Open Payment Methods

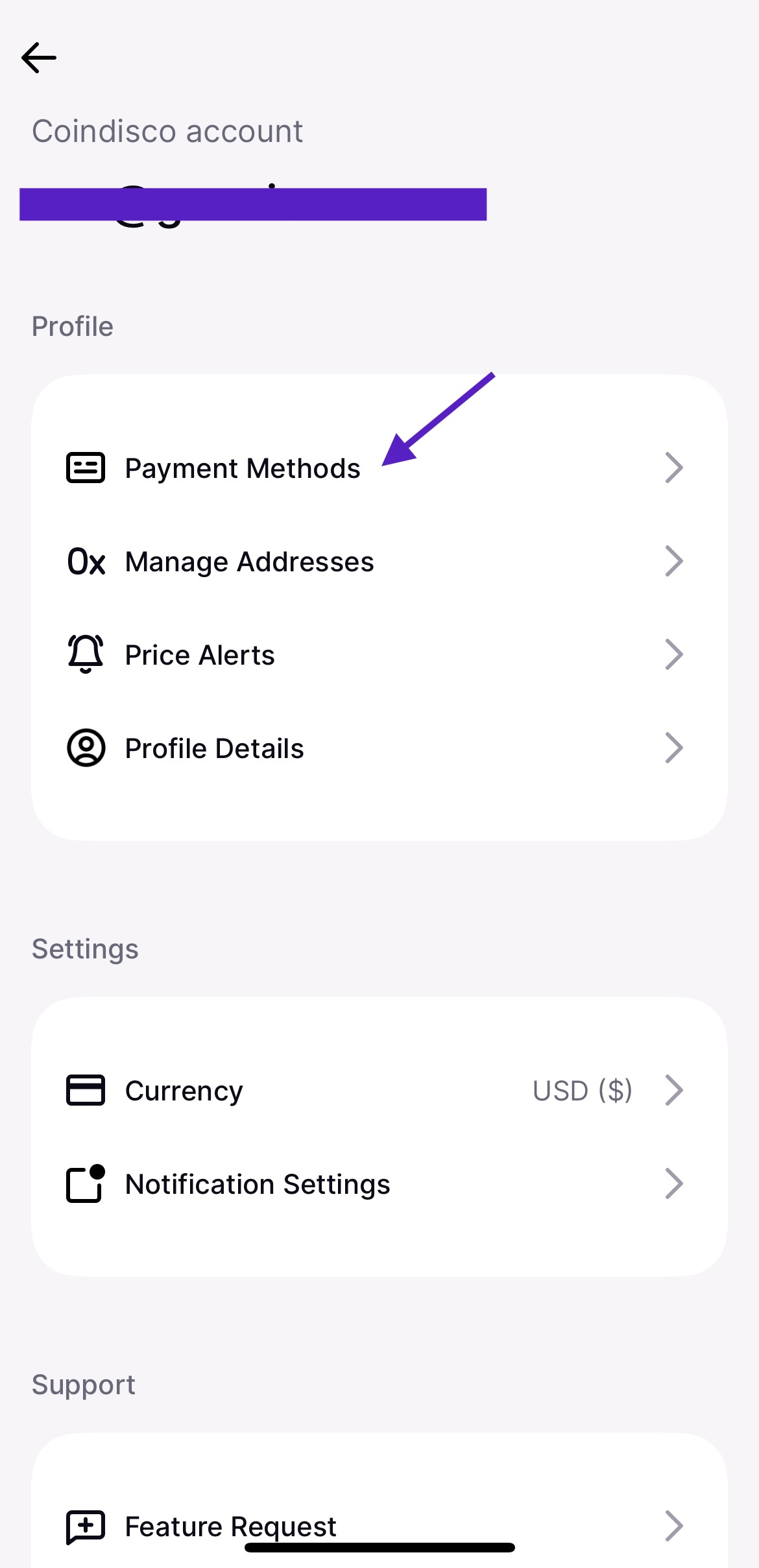pyautogui.click(x=243, y=468)
